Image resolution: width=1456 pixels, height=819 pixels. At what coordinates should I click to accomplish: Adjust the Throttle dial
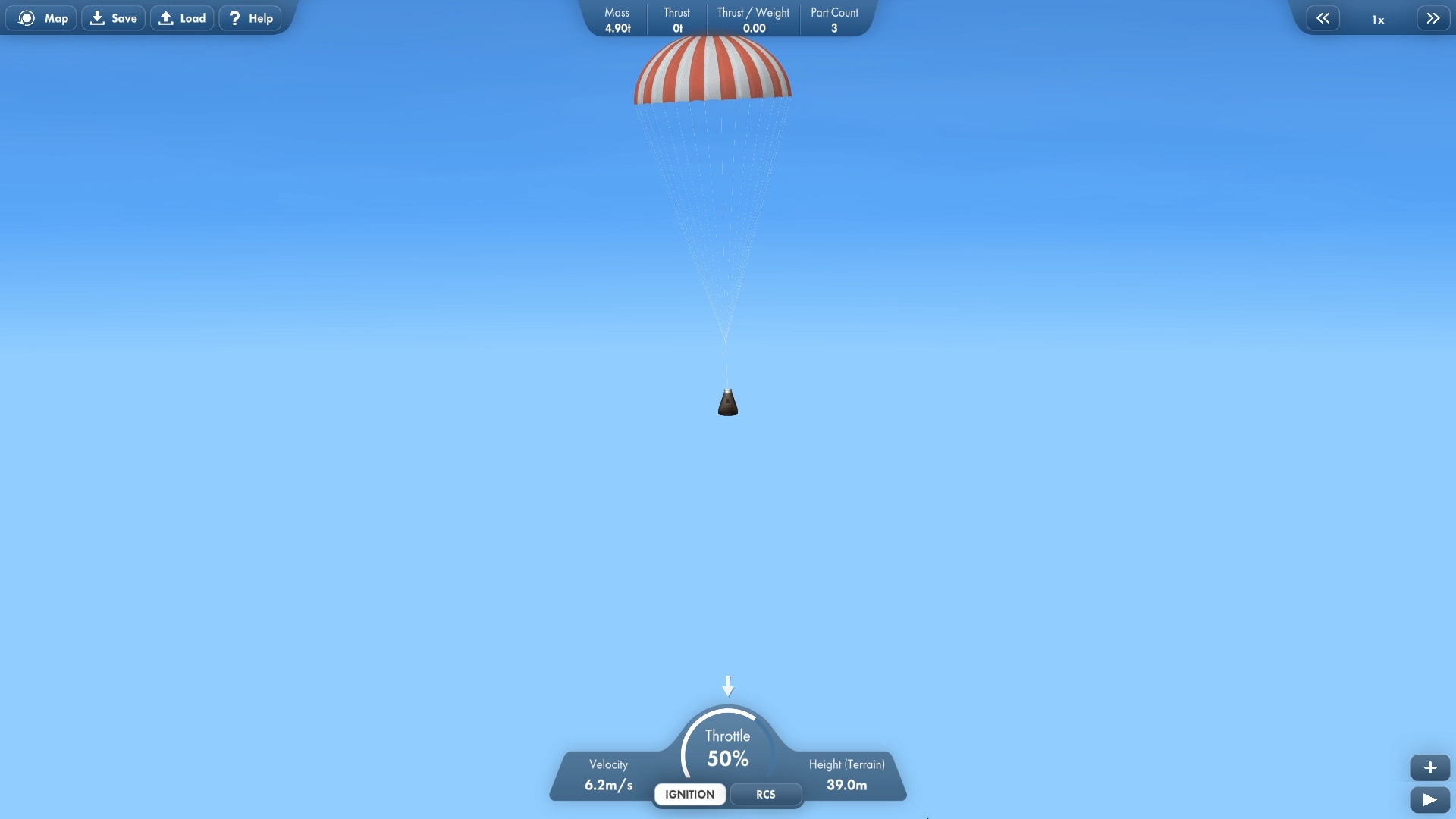[x=727, y=747]
